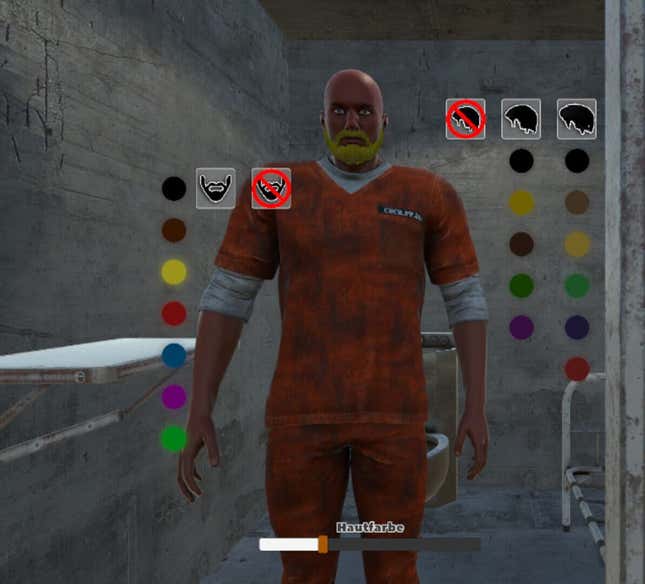
Task: Choose the brown beard color swatch
Action: [x=174, y=230]
